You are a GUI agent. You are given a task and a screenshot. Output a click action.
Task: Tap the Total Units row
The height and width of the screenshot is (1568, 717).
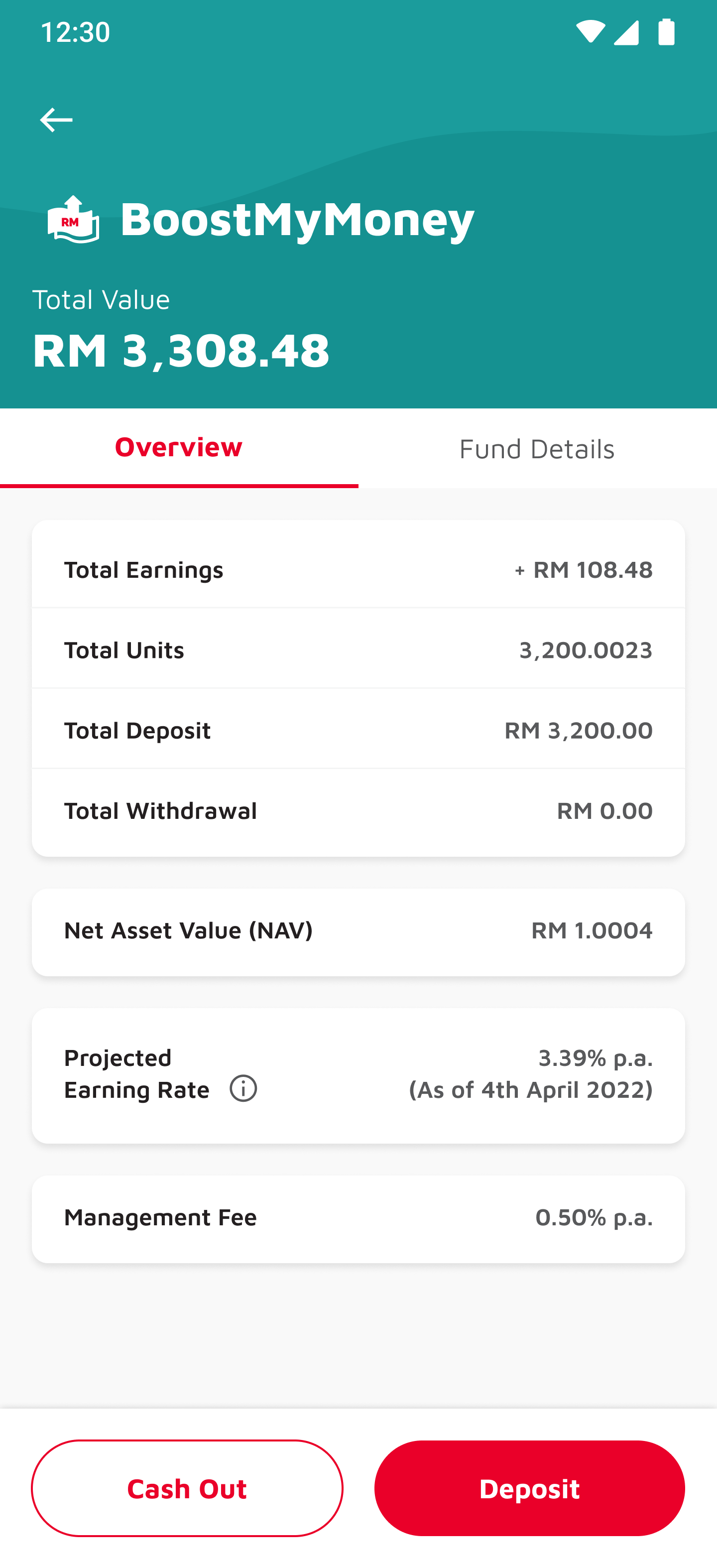click(x=358, y=650)
